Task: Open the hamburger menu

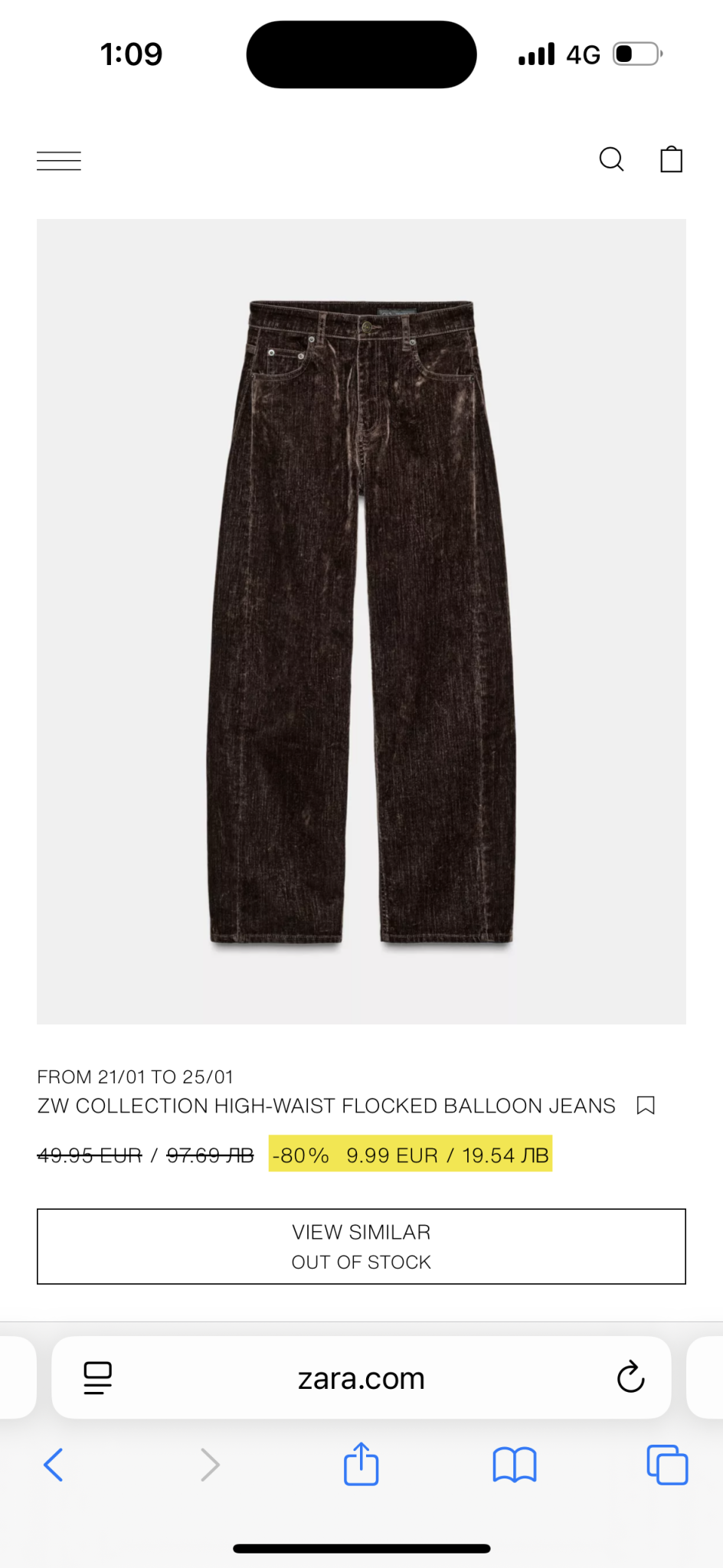Action: (x=59, y=161)
